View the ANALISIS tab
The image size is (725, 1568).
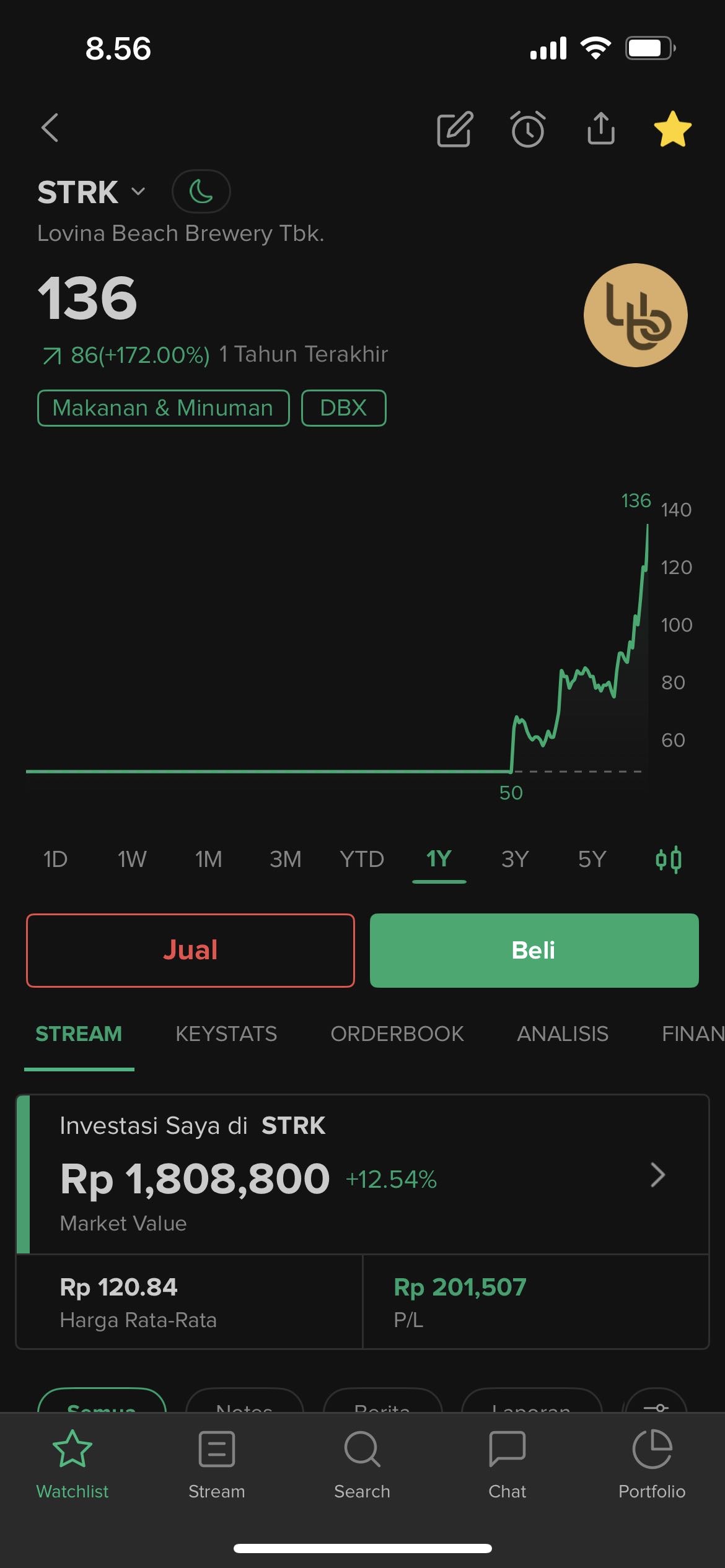click(x=563, y=1034)
